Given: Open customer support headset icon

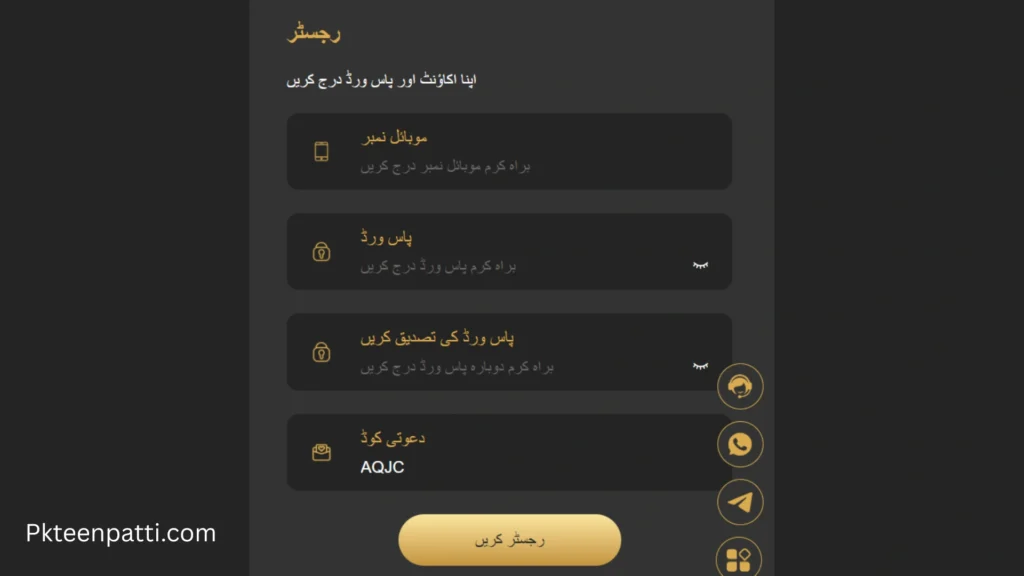Looking at the screenshot, I should pyautogui.click(x=740, y=387).
